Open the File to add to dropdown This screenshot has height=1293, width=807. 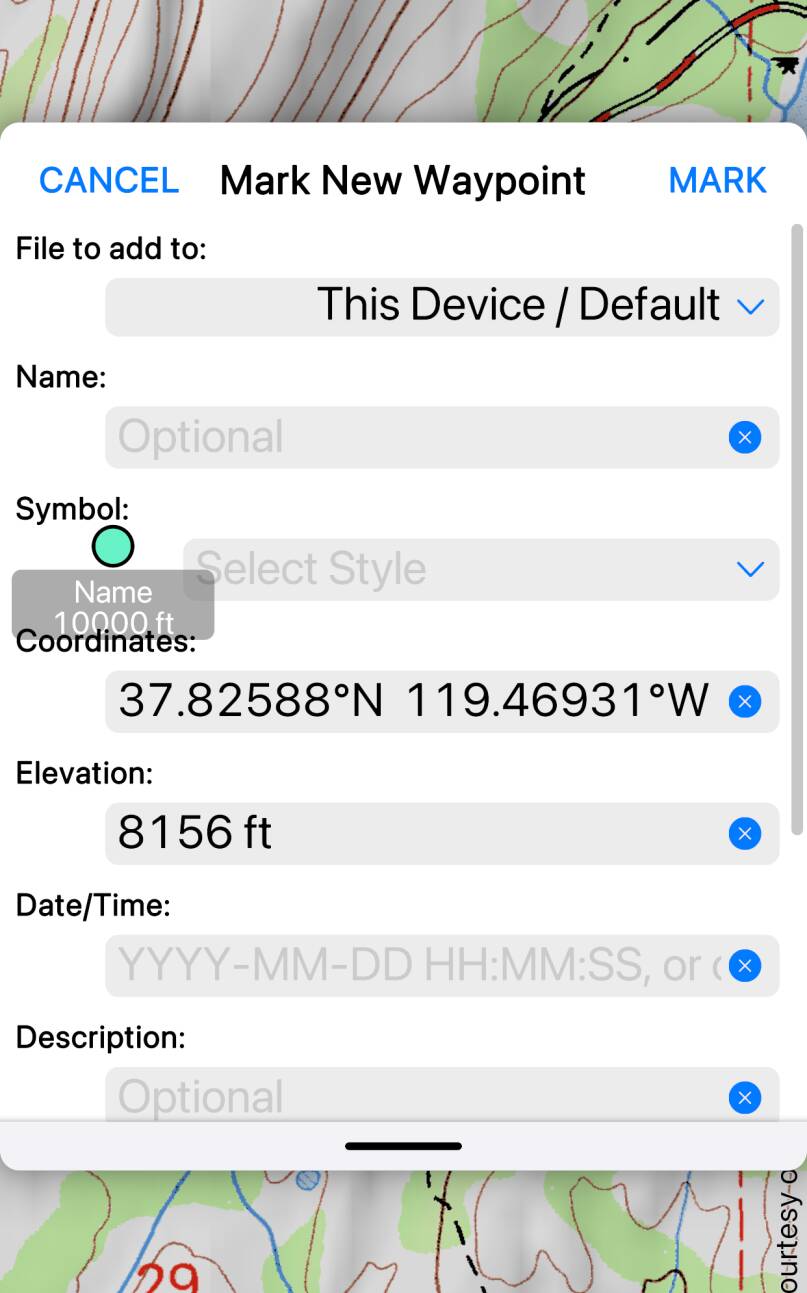(x=442, y=306)
